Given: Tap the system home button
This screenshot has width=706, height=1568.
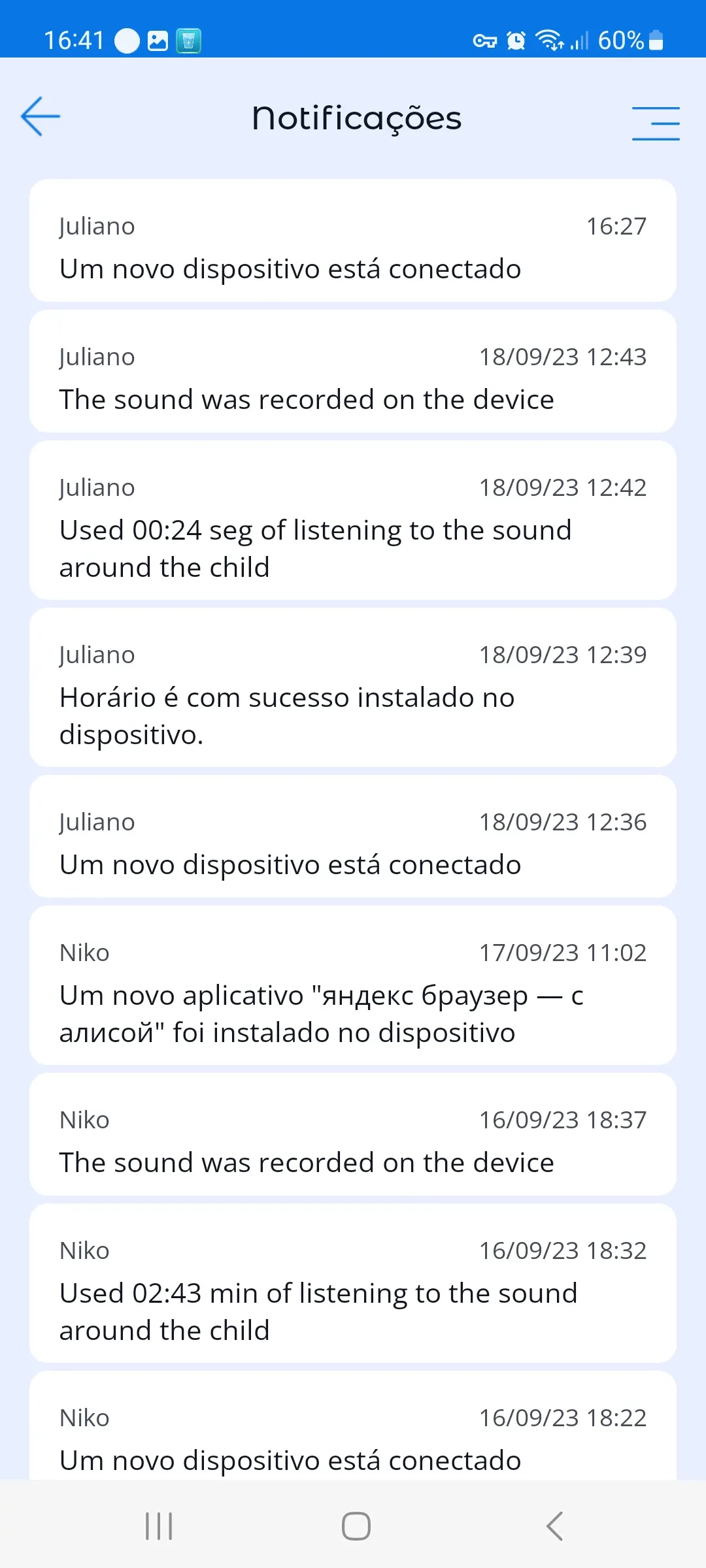Looking at the screenshot, I should (x=356, y=1526).
